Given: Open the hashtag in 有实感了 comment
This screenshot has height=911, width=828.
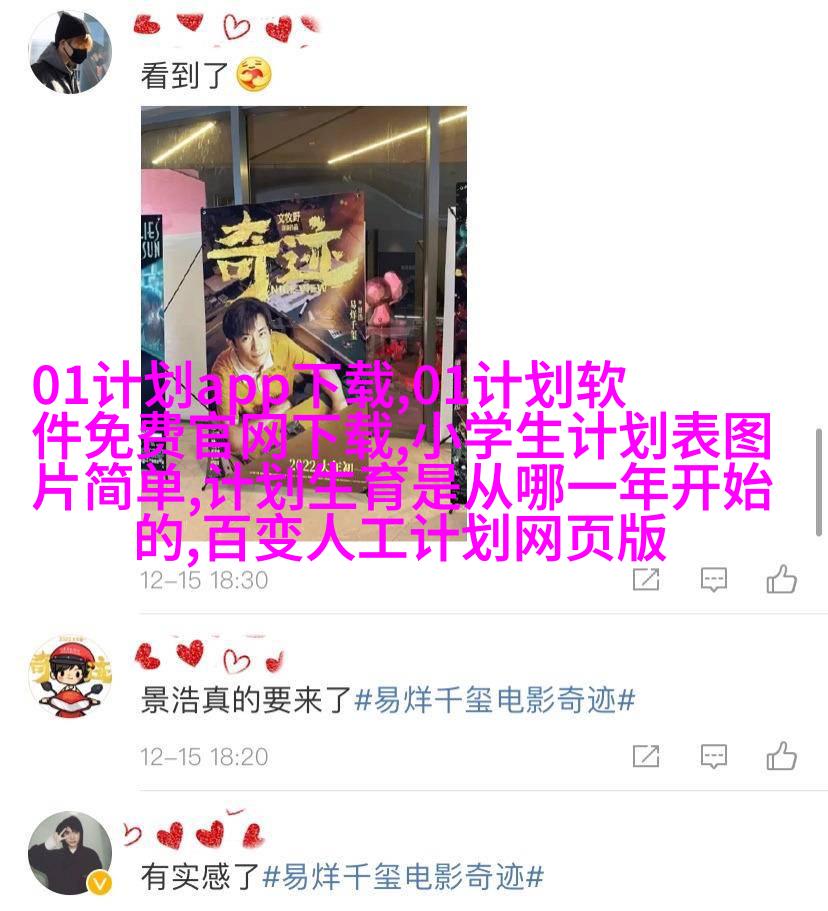Looking at the screenshot, I should coord(402,877).
